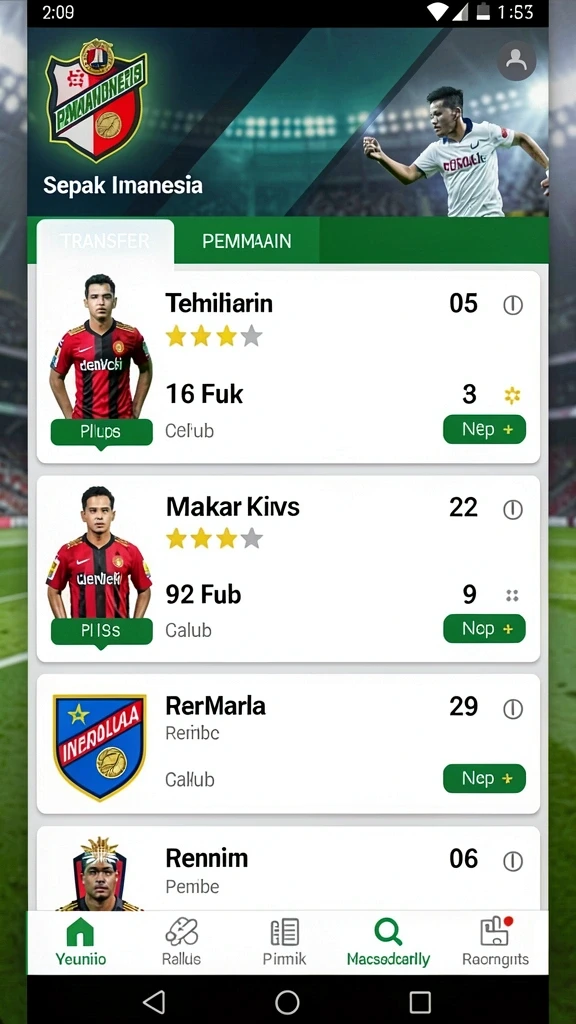
Task: Open the Rallus bottom tab
Action: (x=181, y=942)
